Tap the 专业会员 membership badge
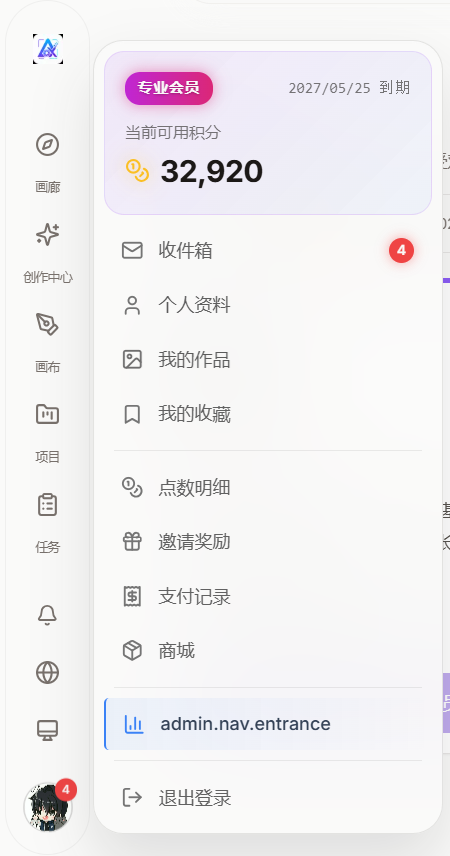450x856 pixels. [x=169, y=88]
